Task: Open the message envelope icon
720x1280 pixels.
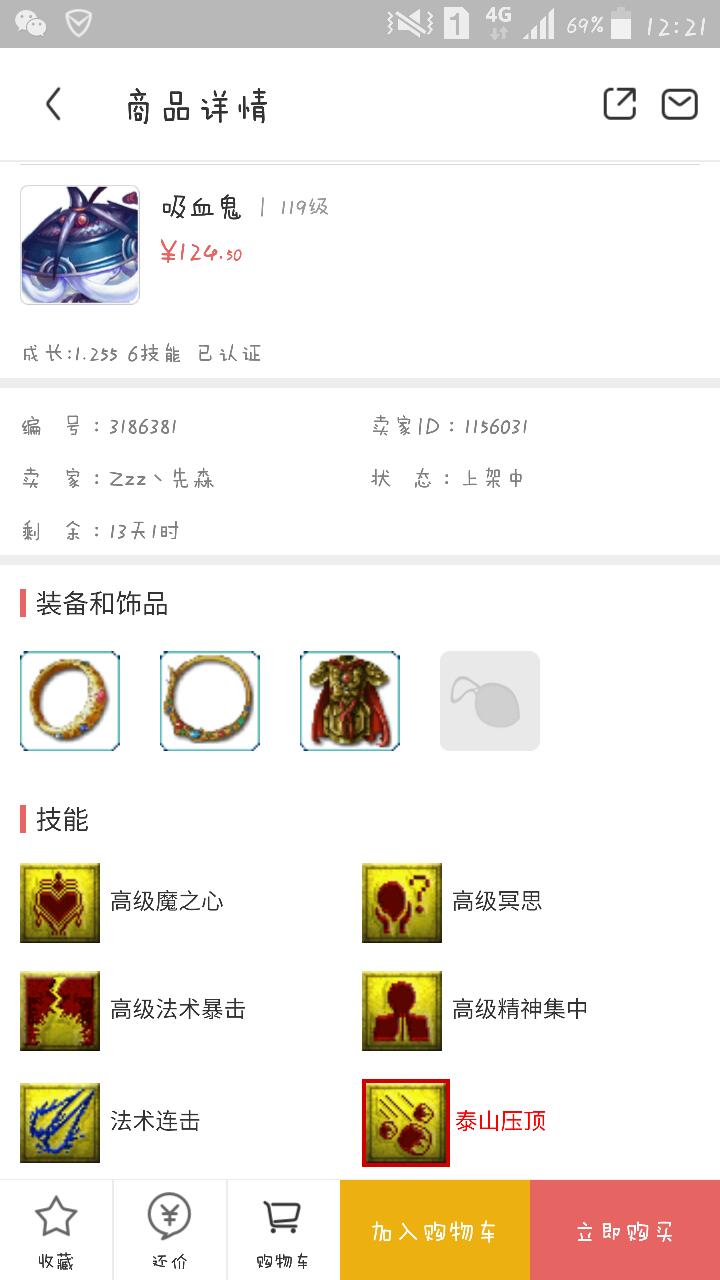Action: click(679, 104)
